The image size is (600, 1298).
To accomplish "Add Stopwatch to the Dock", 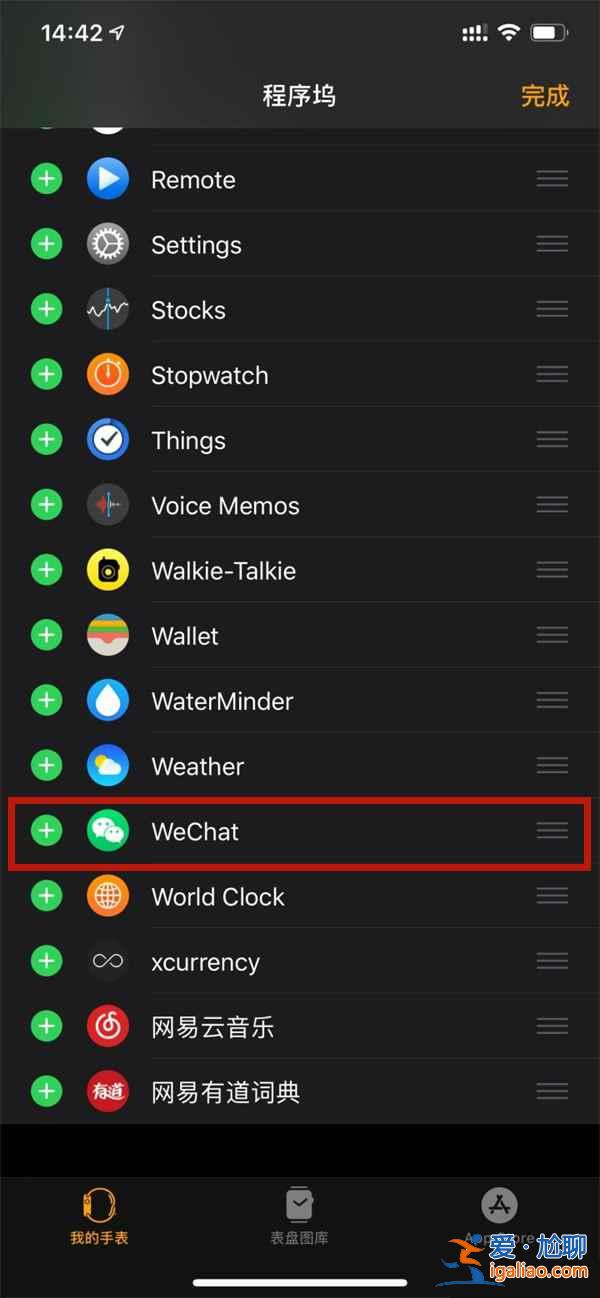I will (x=46, y=375).
